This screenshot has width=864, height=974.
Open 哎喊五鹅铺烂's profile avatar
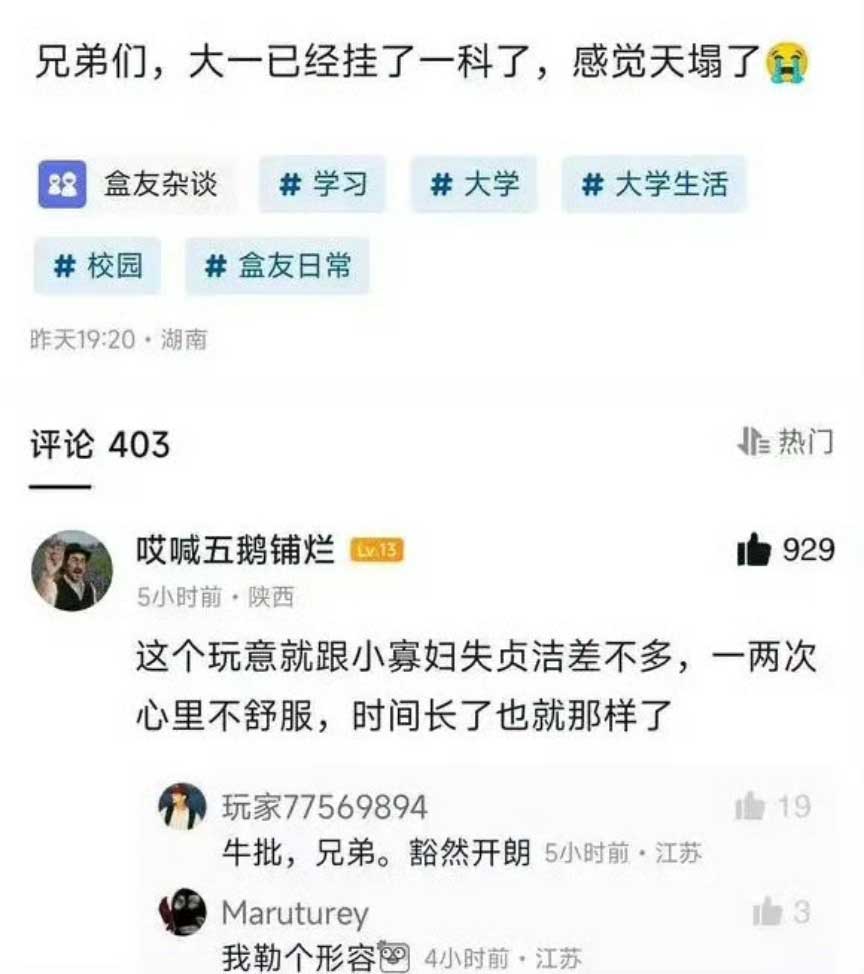[72, 570]
